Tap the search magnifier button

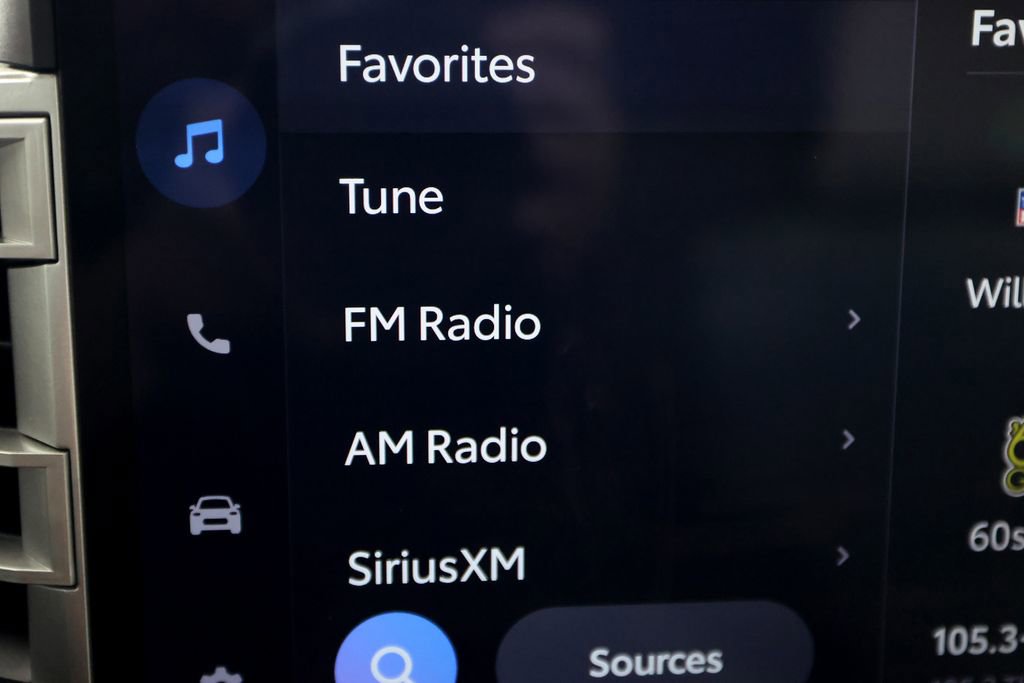tap(395, 657)
